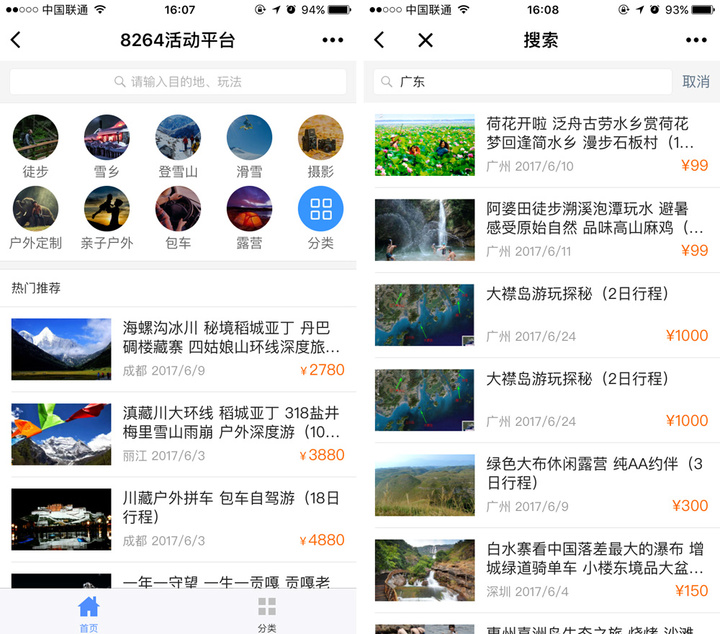
Task: Tap the 请输入目的地、玩法 search box
Action: tap(178, 82)
